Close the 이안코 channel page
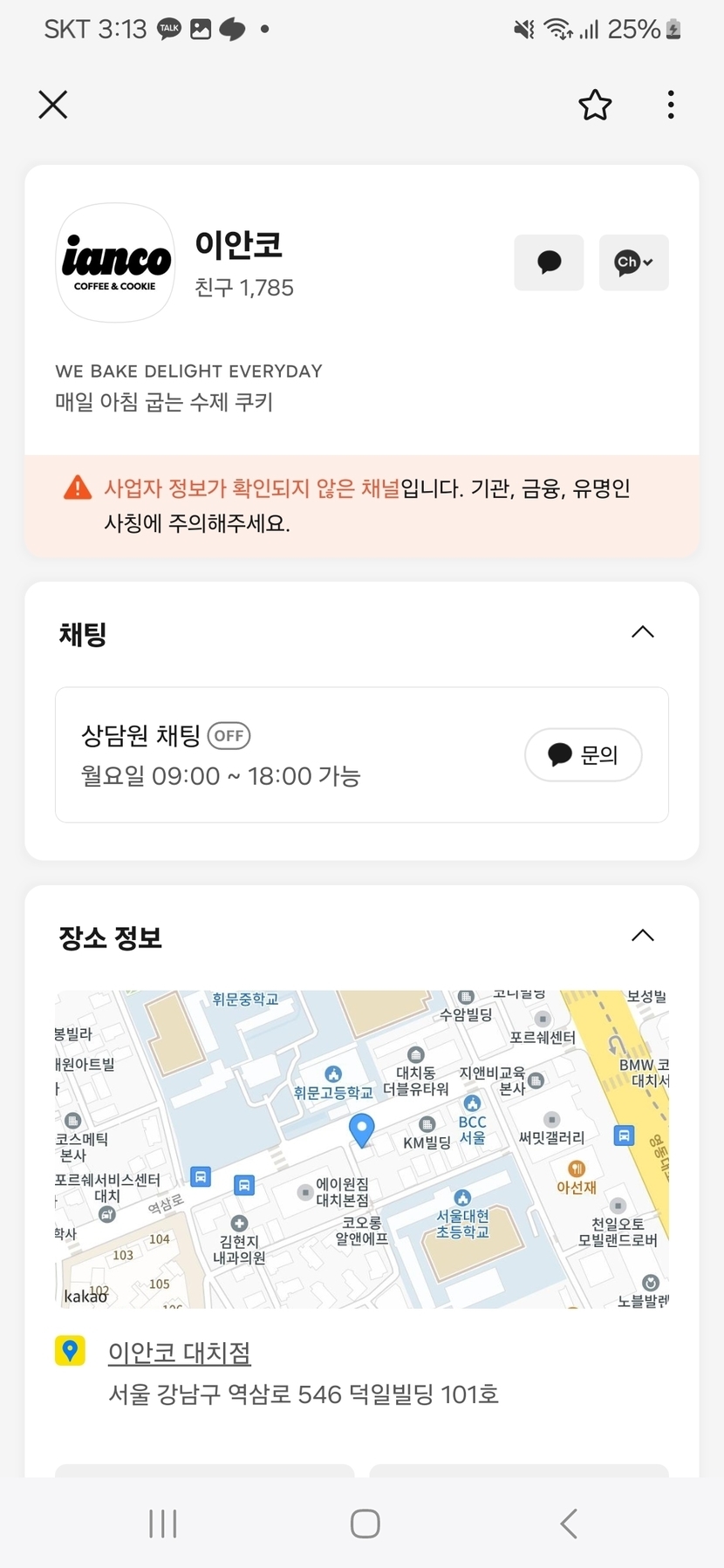The height and width of the screenshot is (1568, 724). pos(53,105)
